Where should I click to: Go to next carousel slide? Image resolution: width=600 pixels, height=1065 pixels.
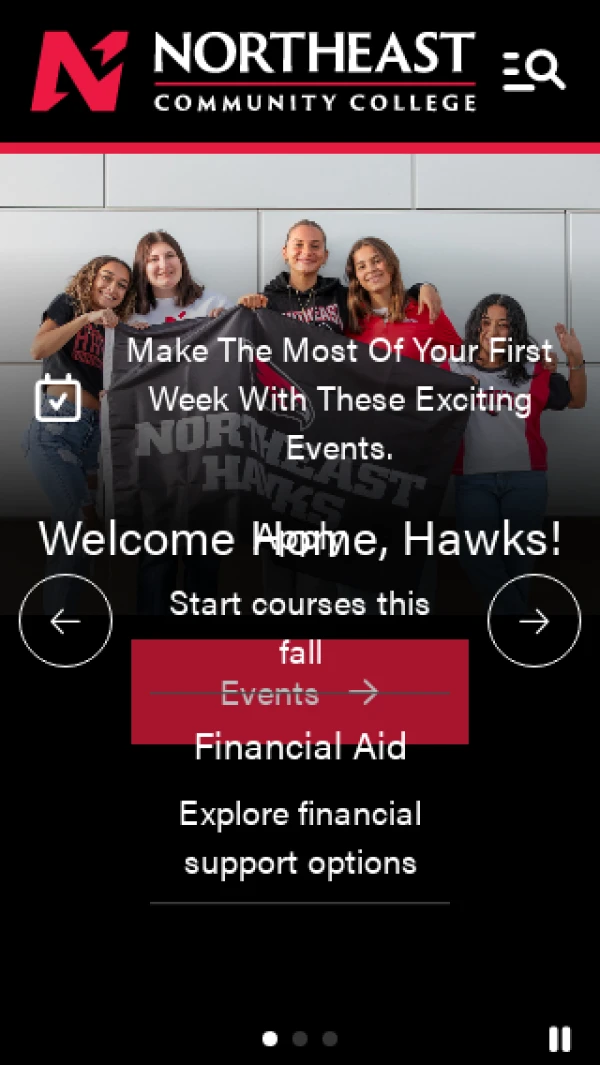click(533, 621)
